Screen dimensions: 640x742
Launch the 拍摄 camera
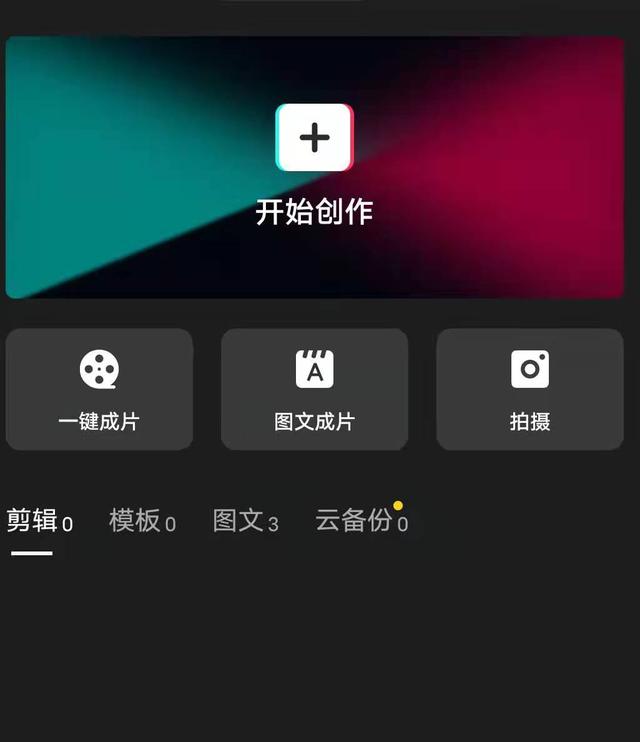(530, 389)
